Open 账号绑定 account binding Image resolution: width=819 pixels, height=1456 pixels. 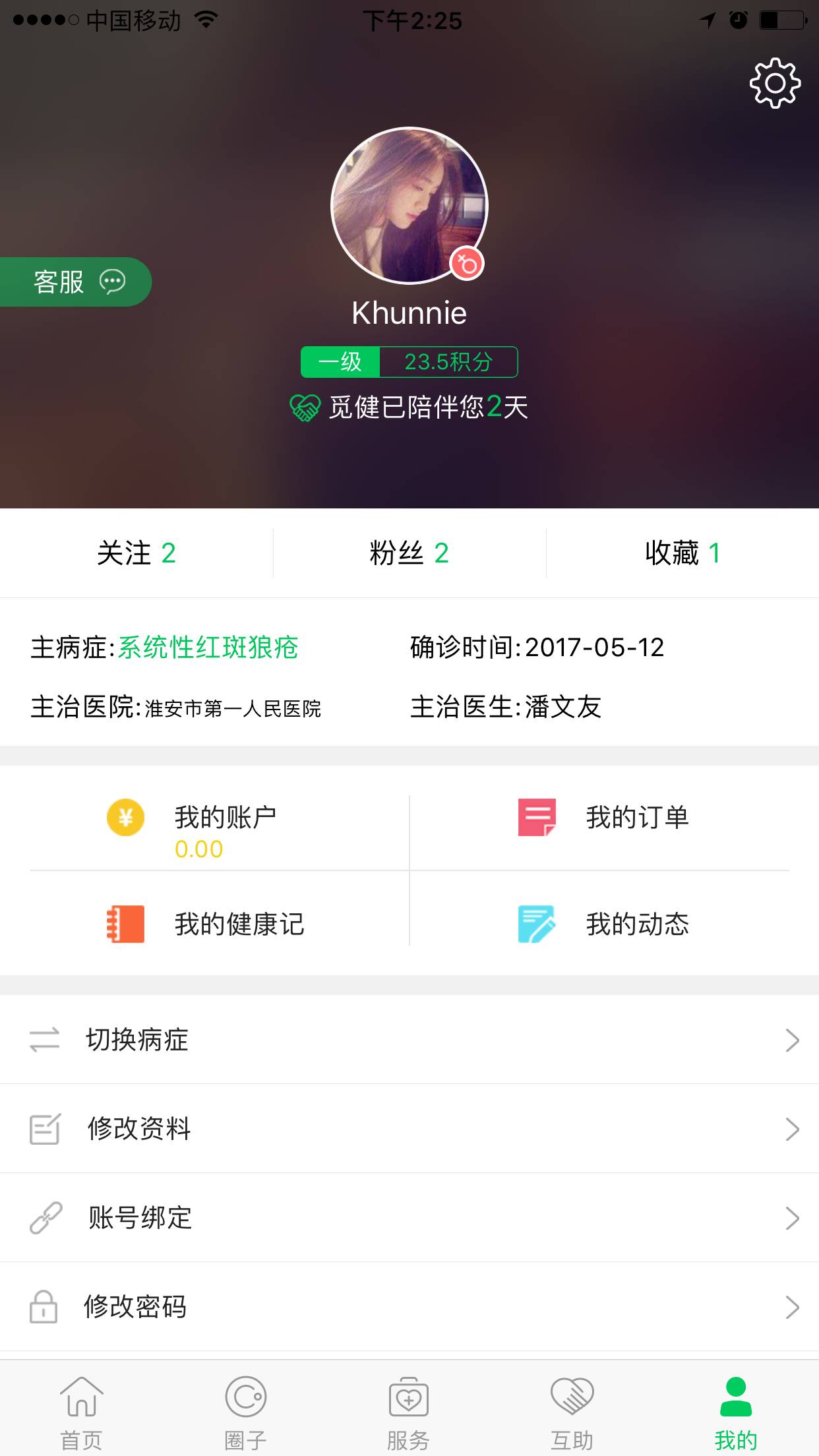click(x=409, y=1218)
